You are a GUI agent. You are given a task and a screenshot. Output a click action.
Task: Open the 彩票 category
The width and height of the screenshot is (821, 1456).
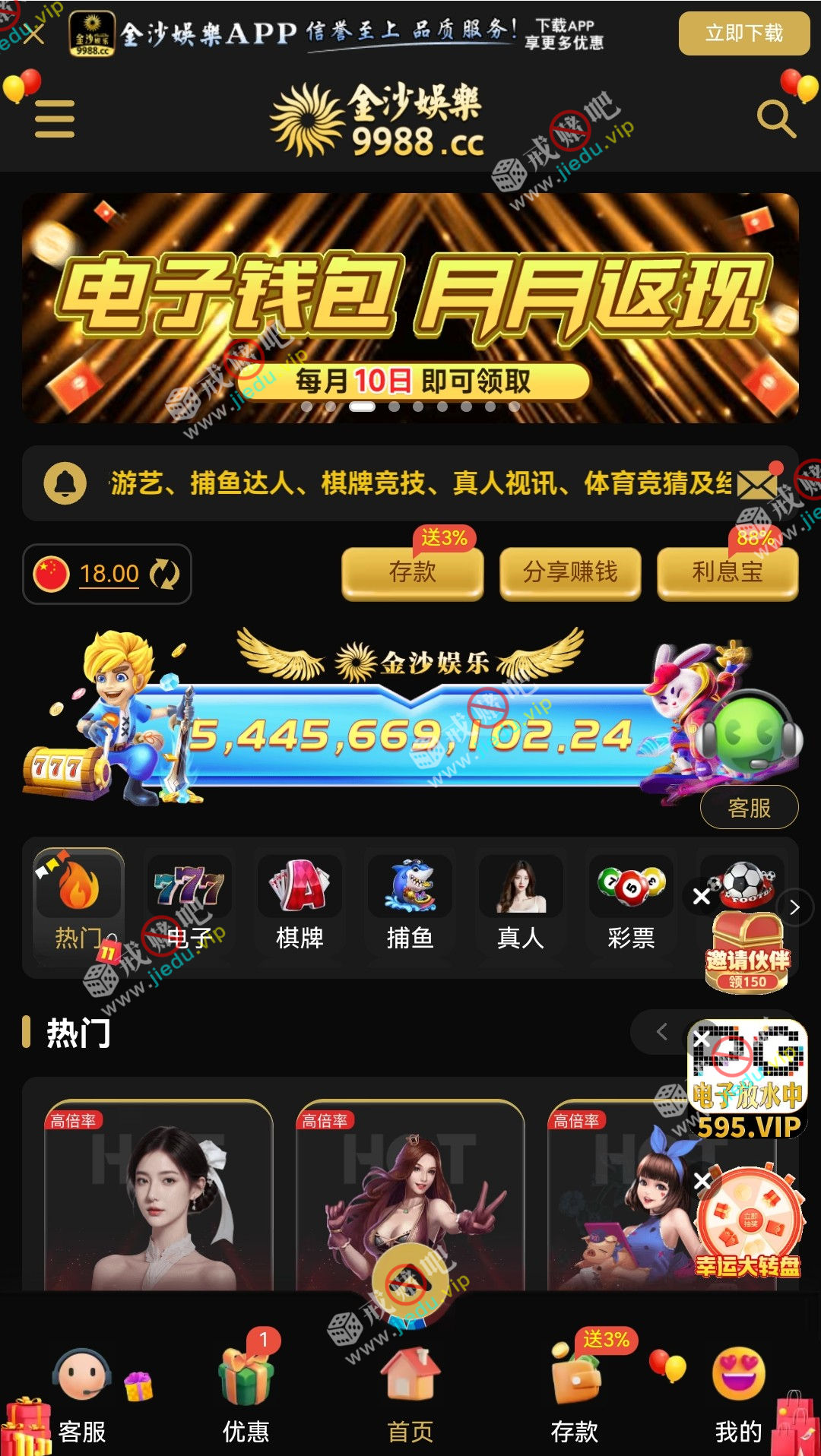point(631,904)
